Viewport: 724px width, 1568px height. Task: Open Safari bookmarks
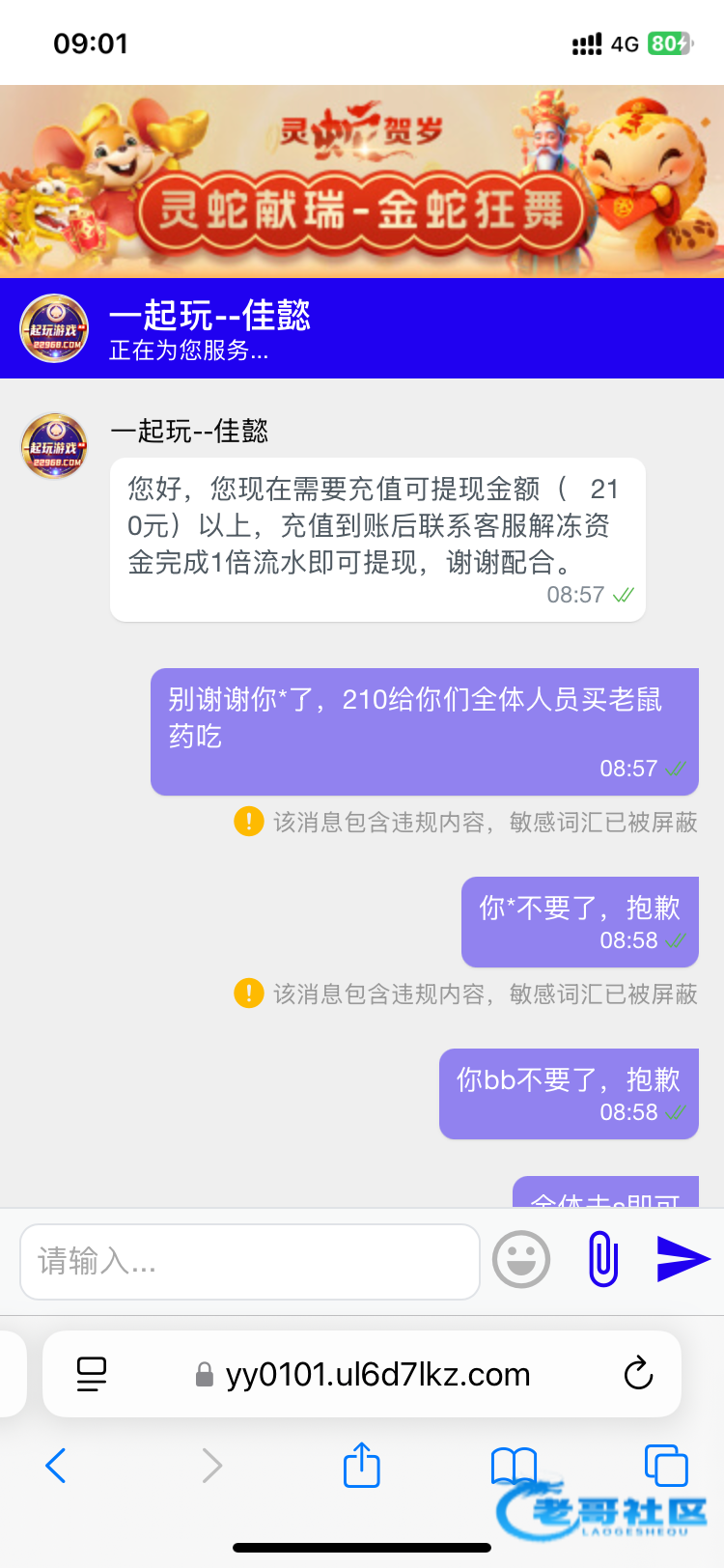coord(514,1466)
